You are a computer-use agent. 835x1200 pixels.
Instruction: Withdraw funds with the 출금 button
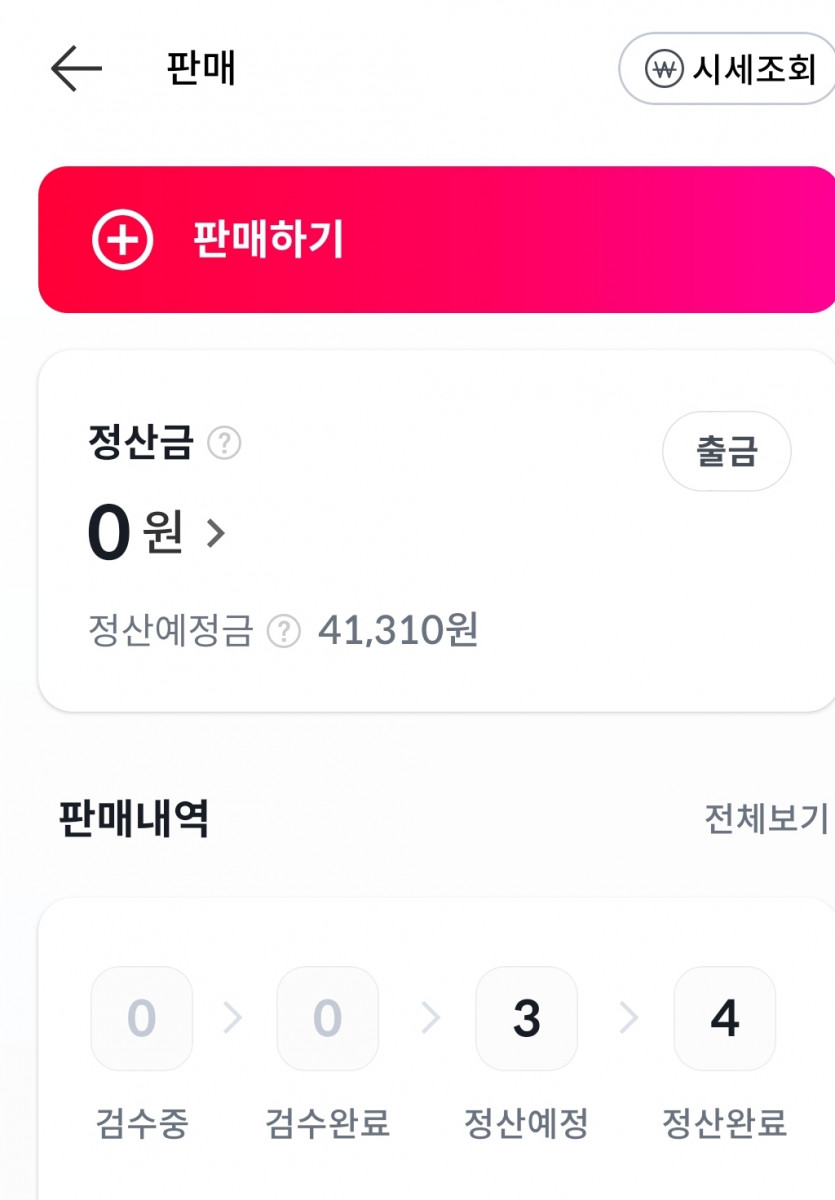pos(726,451)
